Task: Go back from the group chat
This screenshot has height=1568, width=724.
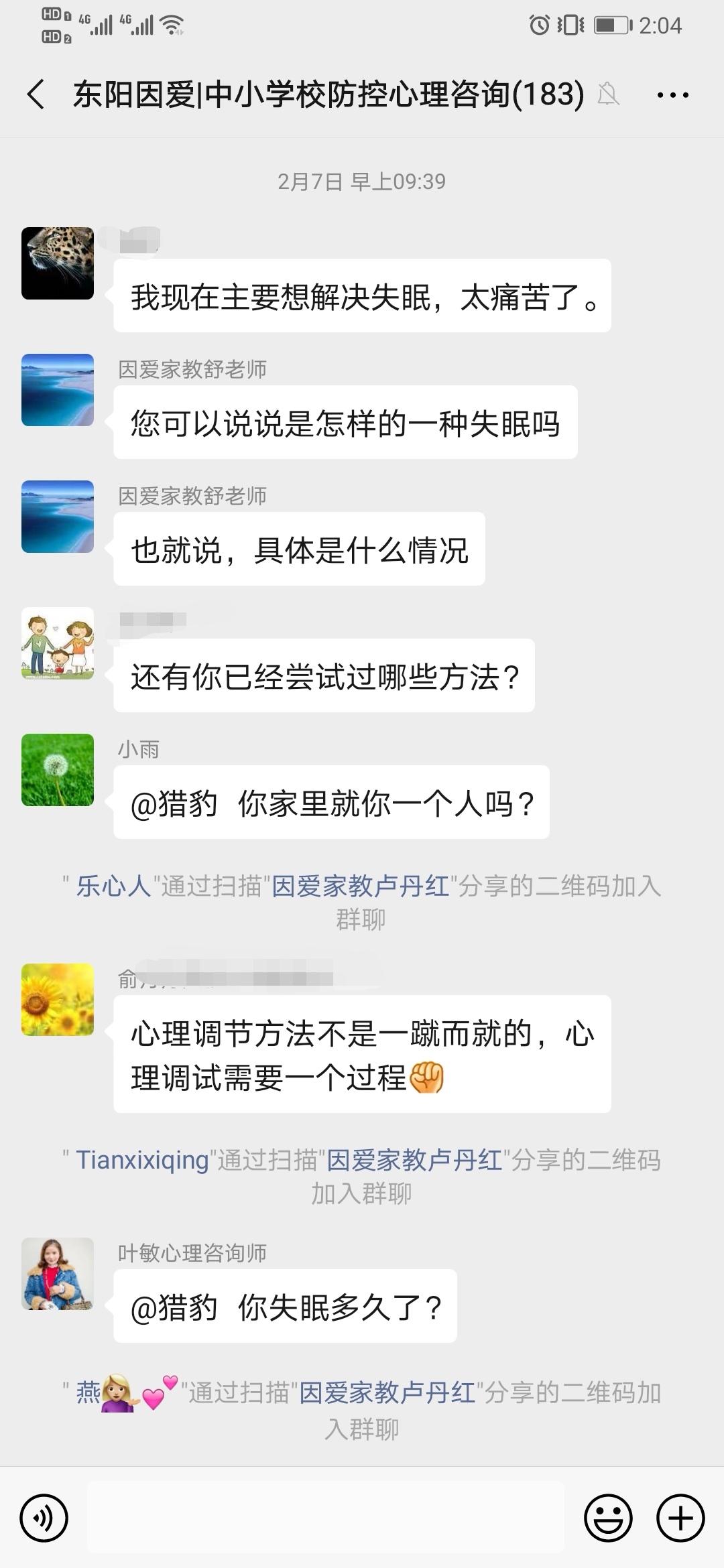Action: [36, 94]
